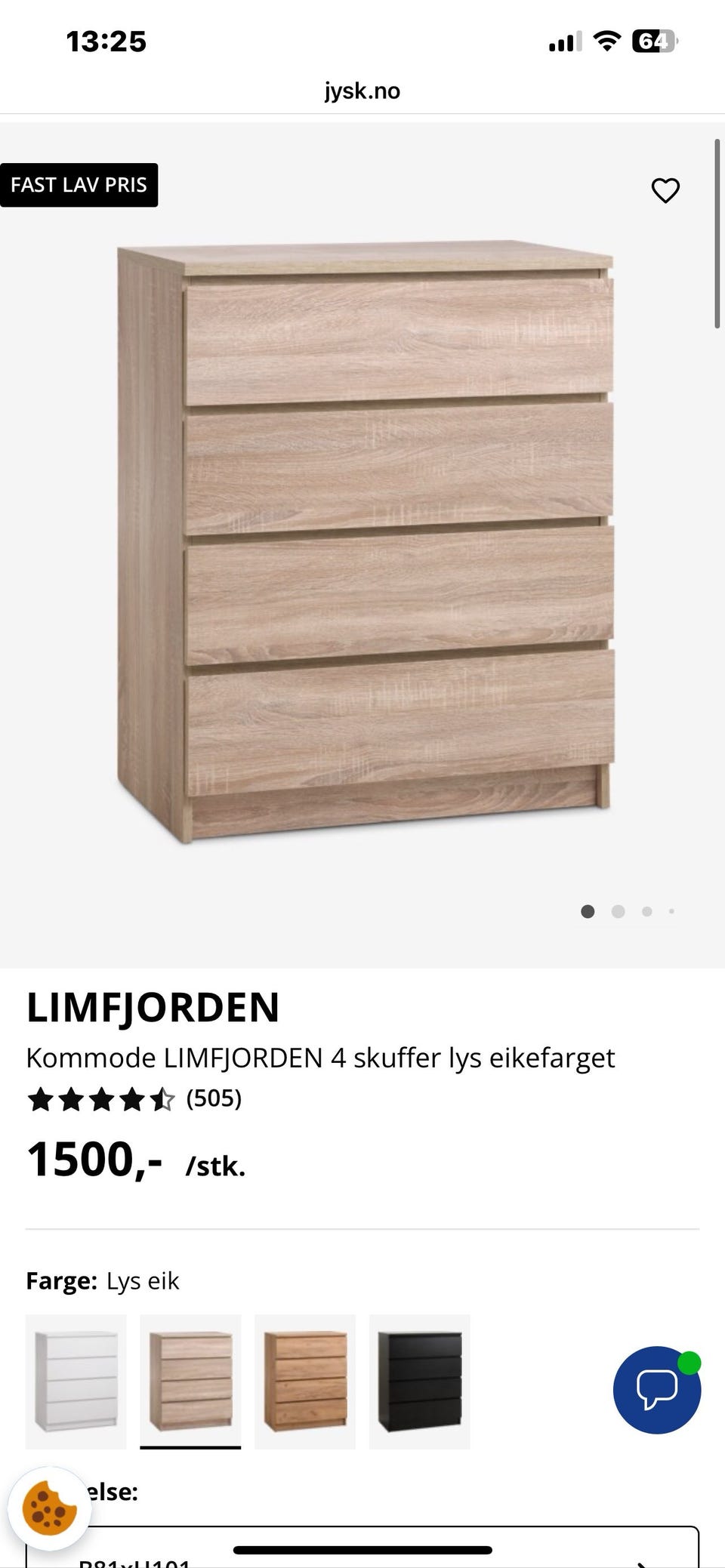Click the FAST LAV PRIS badge
The width and height of the screenshot is (725, 1568).
pyautogui.click(x=79, y=185)
